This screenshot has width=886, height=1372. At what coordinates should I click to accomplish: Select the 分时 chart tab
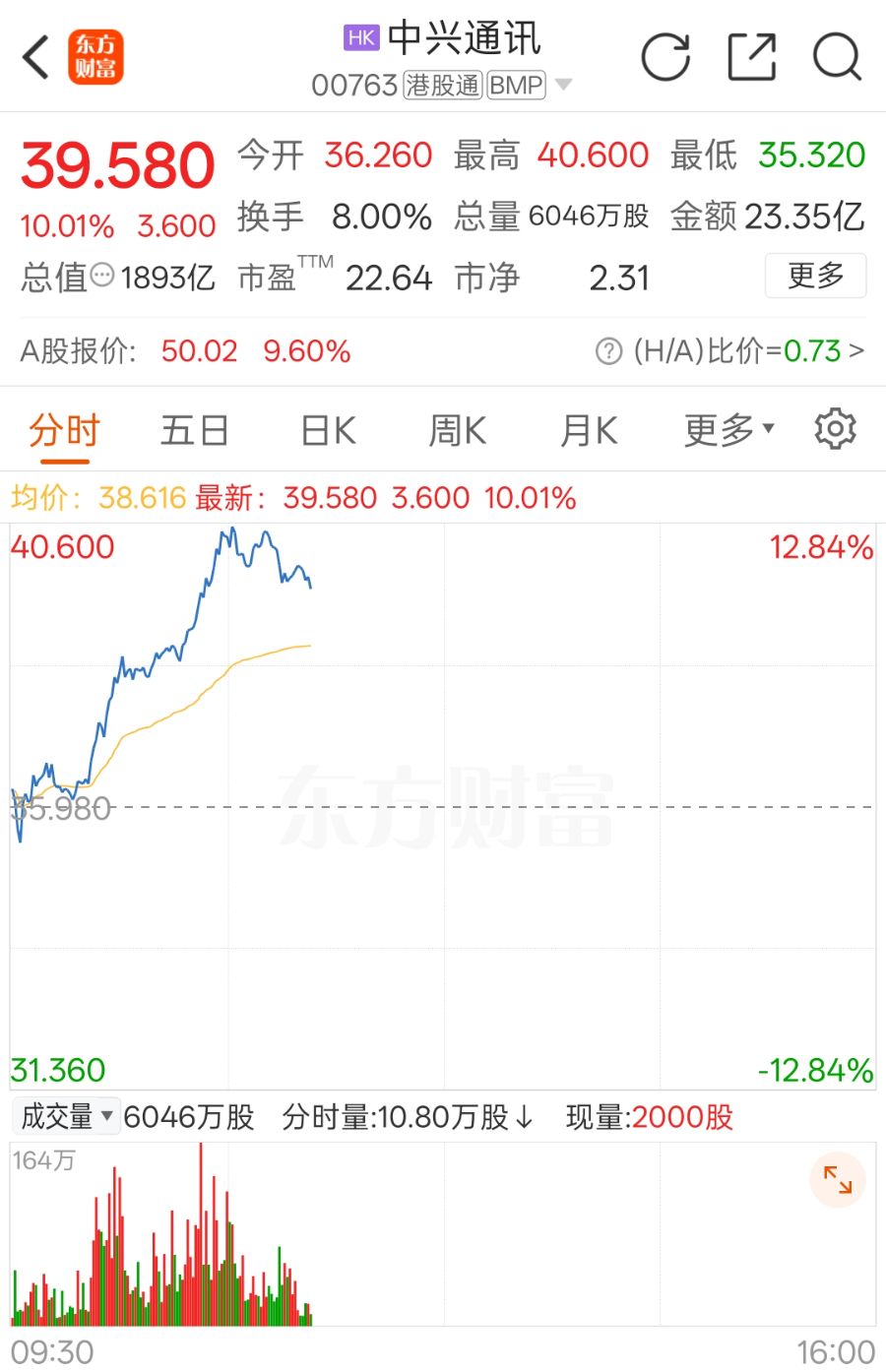point(64,431)
